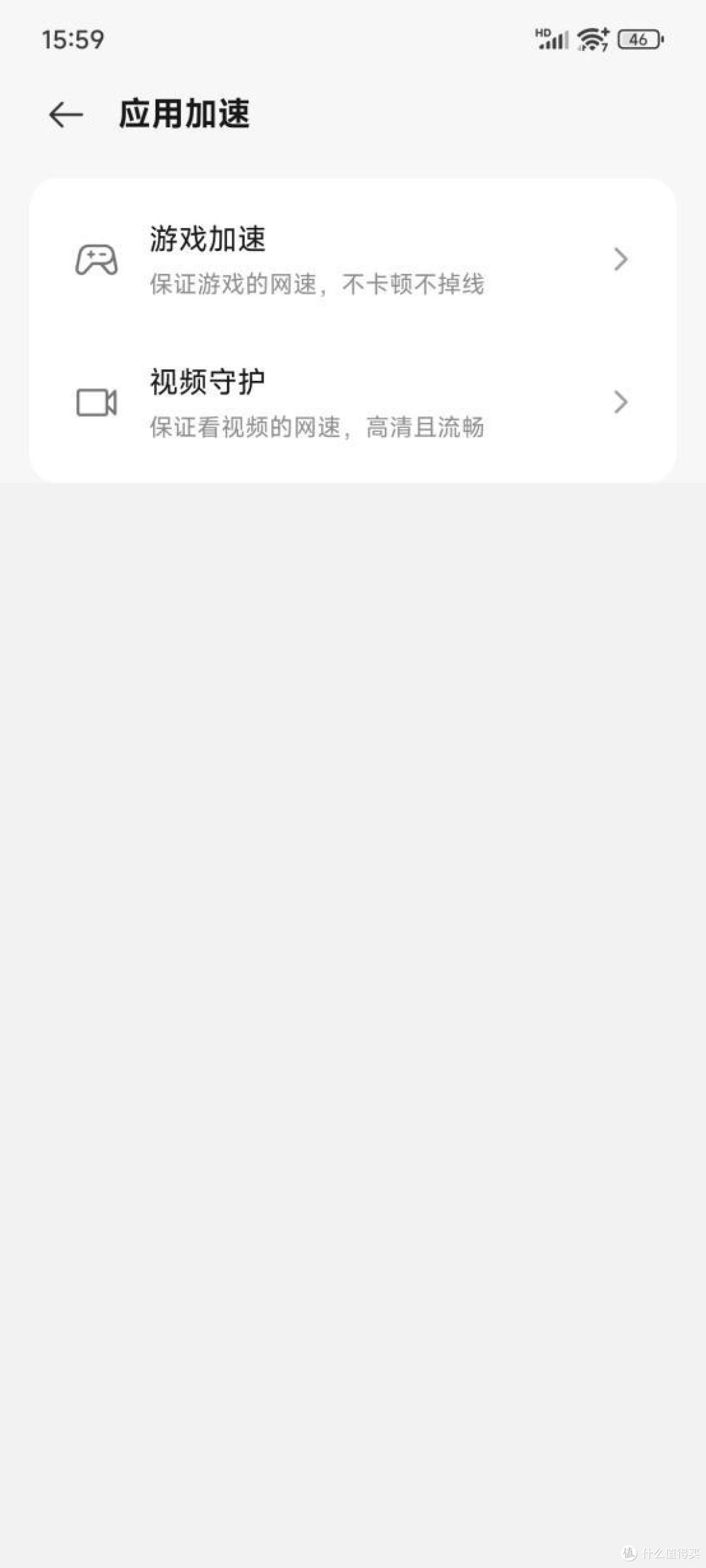Image resolution: width=706 pixels, height=1568 pixels.
Task: Go back from the 应用加速 page
Action: click(x=66, y=115)
